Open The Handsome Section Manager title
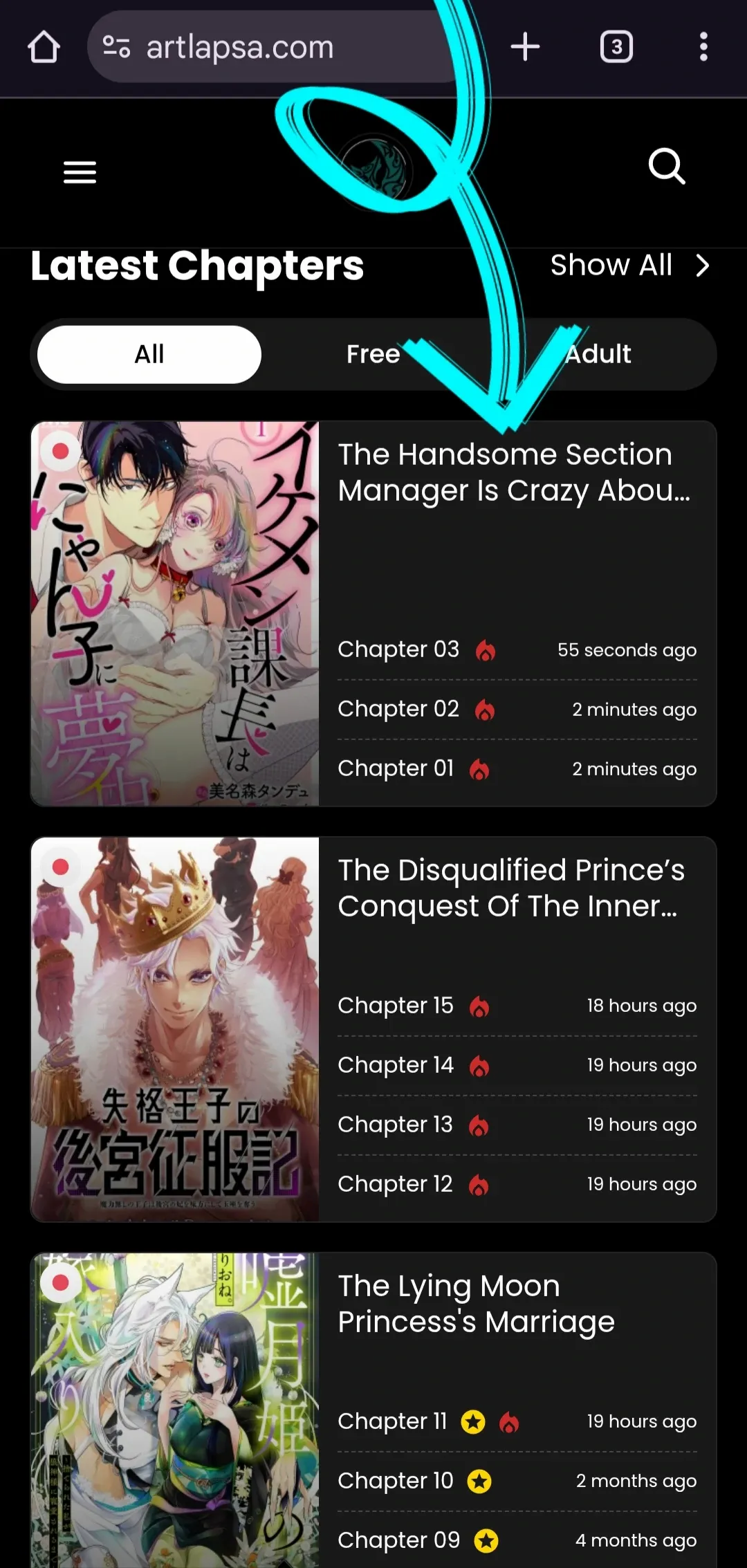Image resolution: width=747 pixels, height=1568 pixels. click(513, 472)
